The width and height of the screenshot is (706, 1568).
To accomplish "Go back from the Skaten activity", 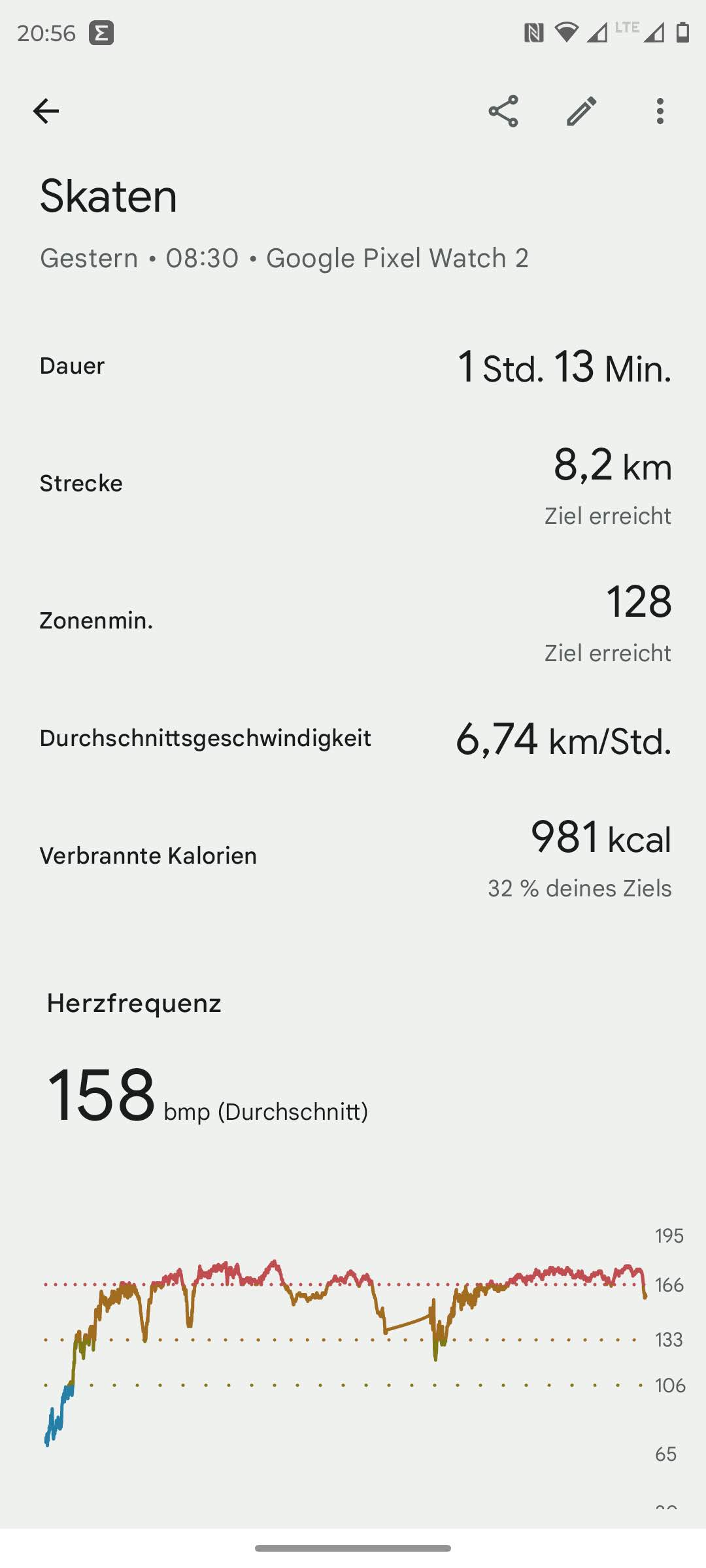I will pyautogui.click(x=46, y=111).
